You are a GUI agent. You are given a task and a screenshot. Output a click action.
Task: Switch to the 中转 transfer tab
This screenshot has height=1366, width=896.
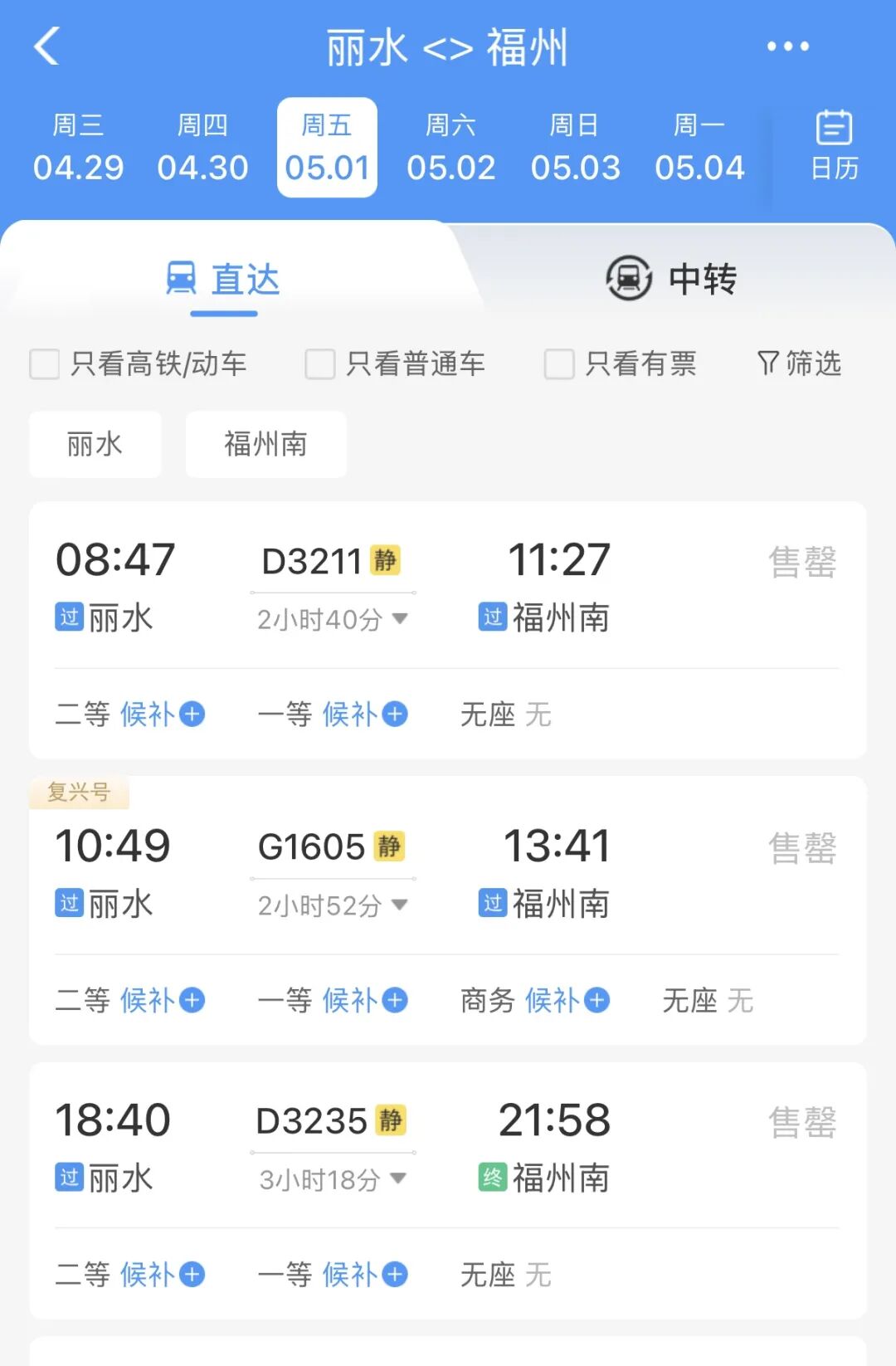(672, 279)
